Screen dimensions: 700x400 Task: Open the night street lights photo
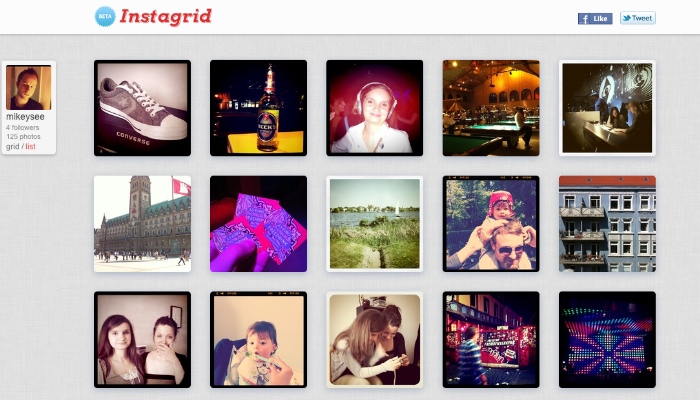(x=491, y=340)
